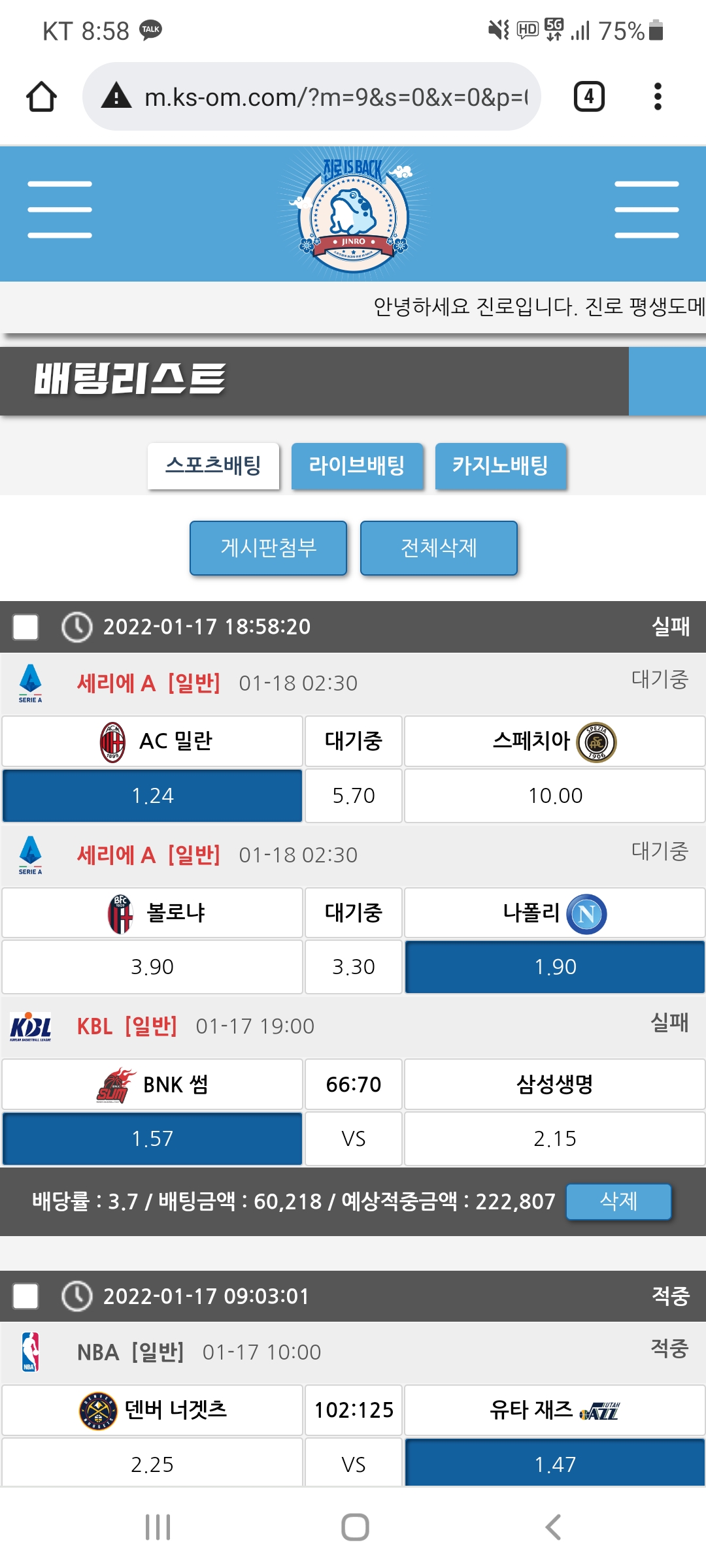
Task: Tap the 전체삭제 button
Action: pos(439,547)
